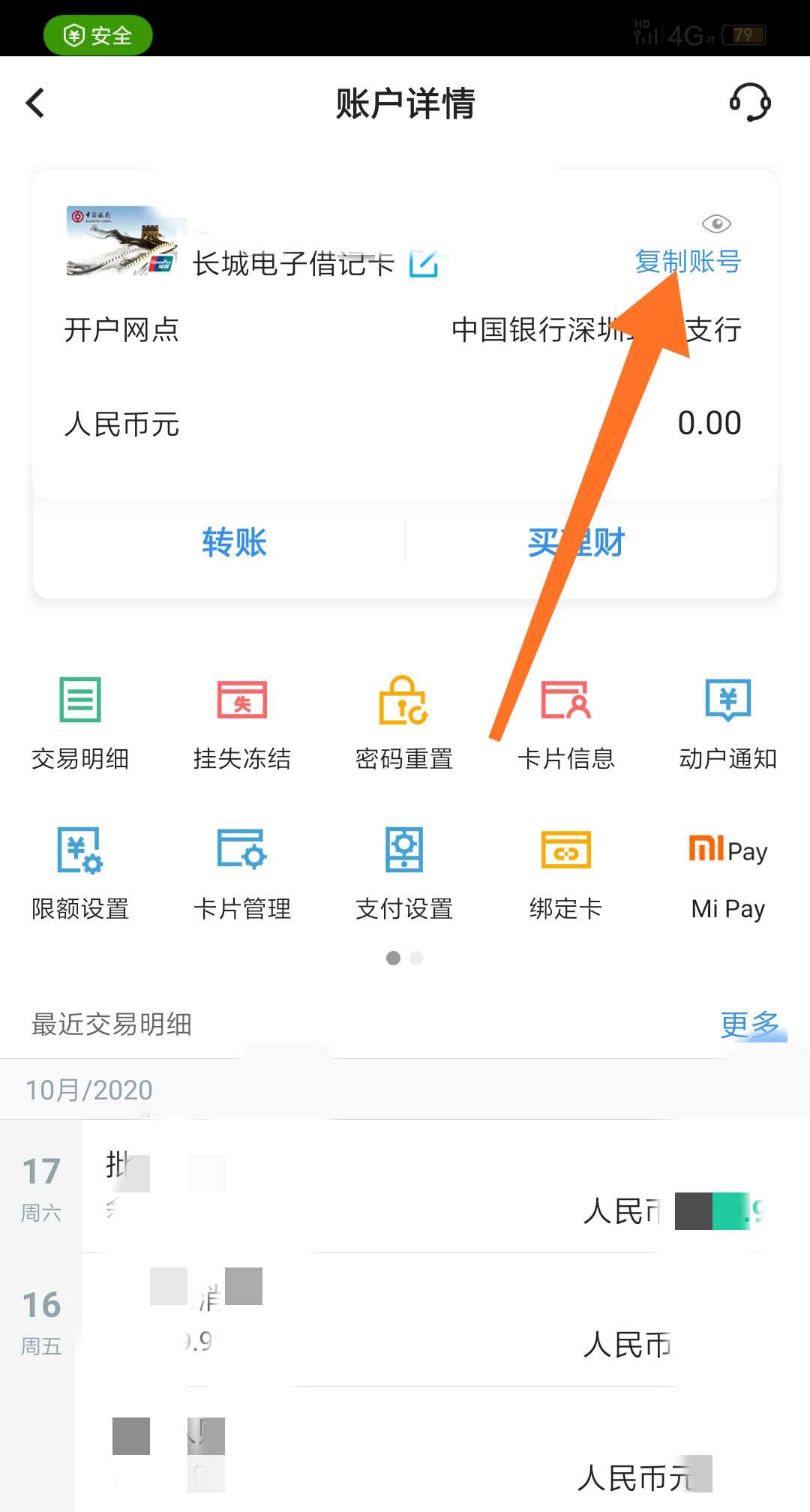Image resolution: width=810 pixels, height=1512 pixels.
Task: Toggle balance visibility with the eye icon
Action: point(717,225)
